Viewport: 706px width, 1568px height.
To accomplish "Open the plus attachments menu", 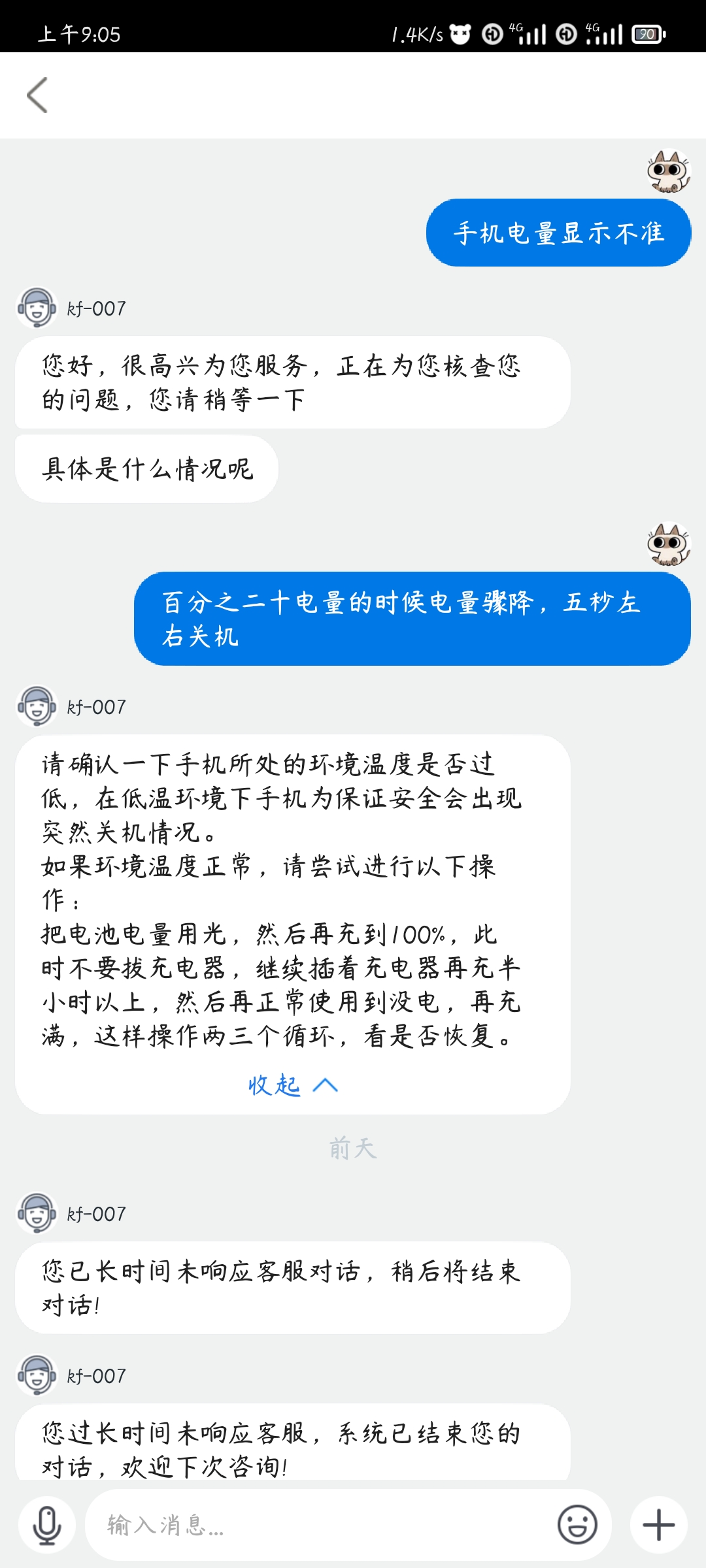I will (x=659, y=1525).
